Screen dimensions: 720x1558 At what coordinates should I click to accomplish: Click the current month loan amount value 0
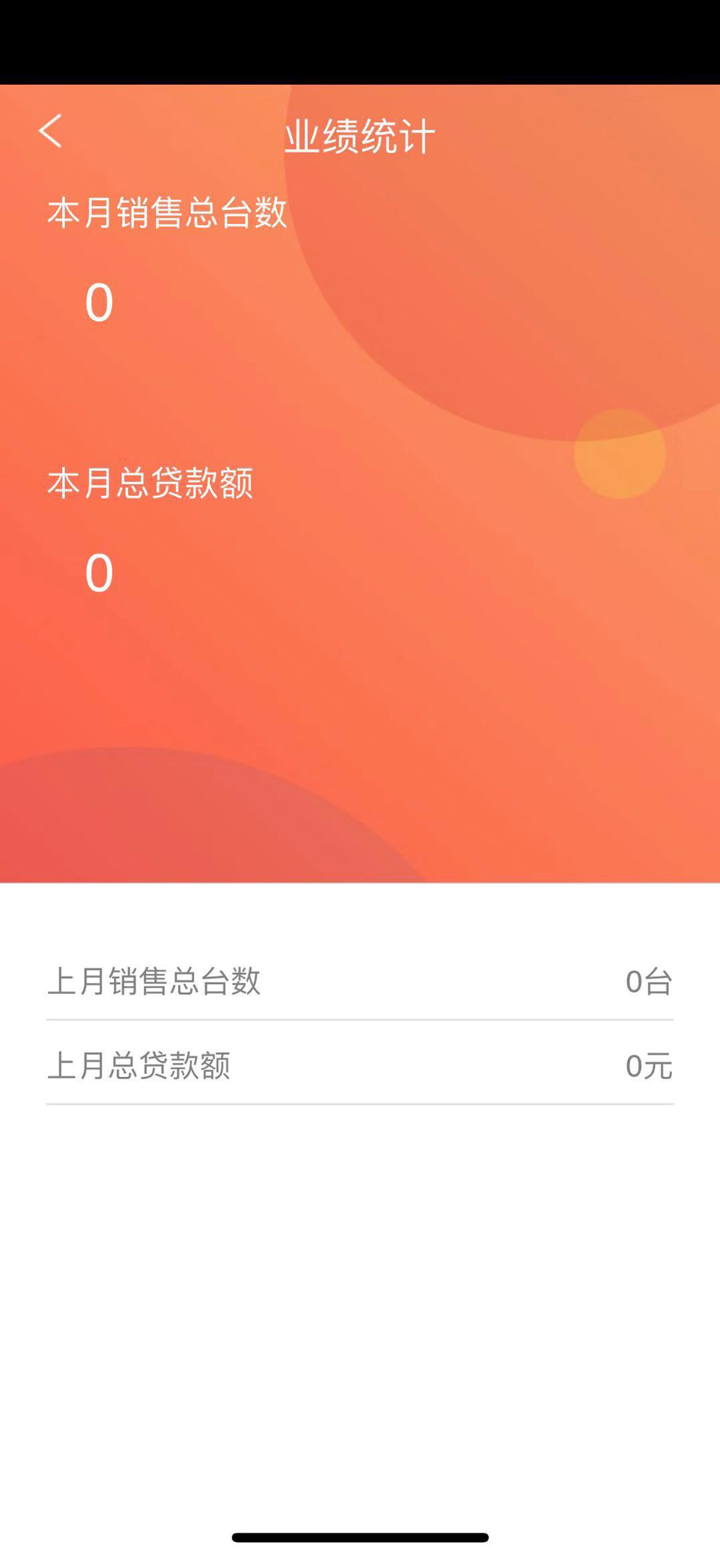pos(96,572)
